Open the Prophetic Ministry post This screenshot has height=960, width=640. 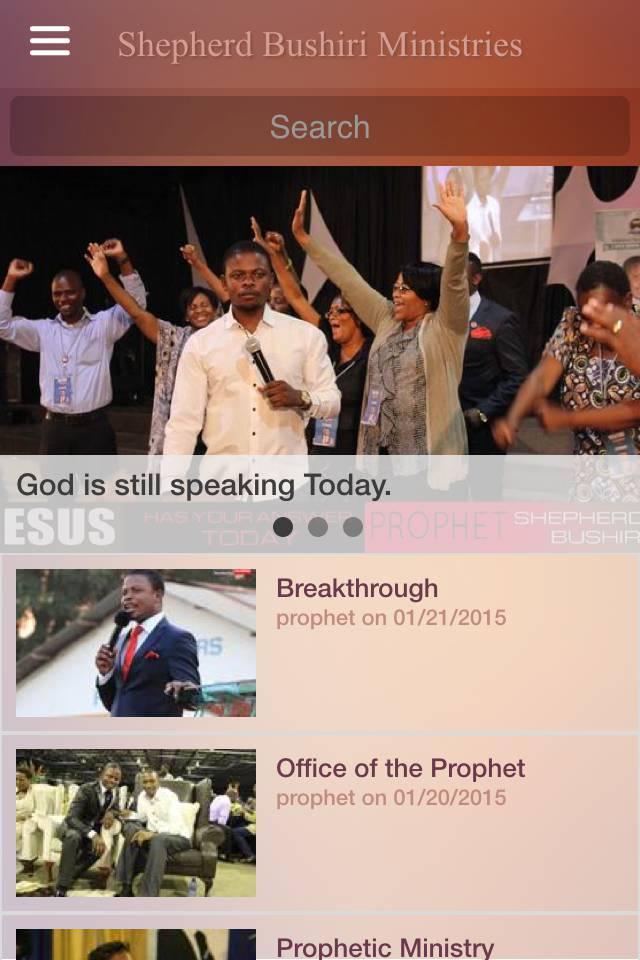(x=384, y=946)
